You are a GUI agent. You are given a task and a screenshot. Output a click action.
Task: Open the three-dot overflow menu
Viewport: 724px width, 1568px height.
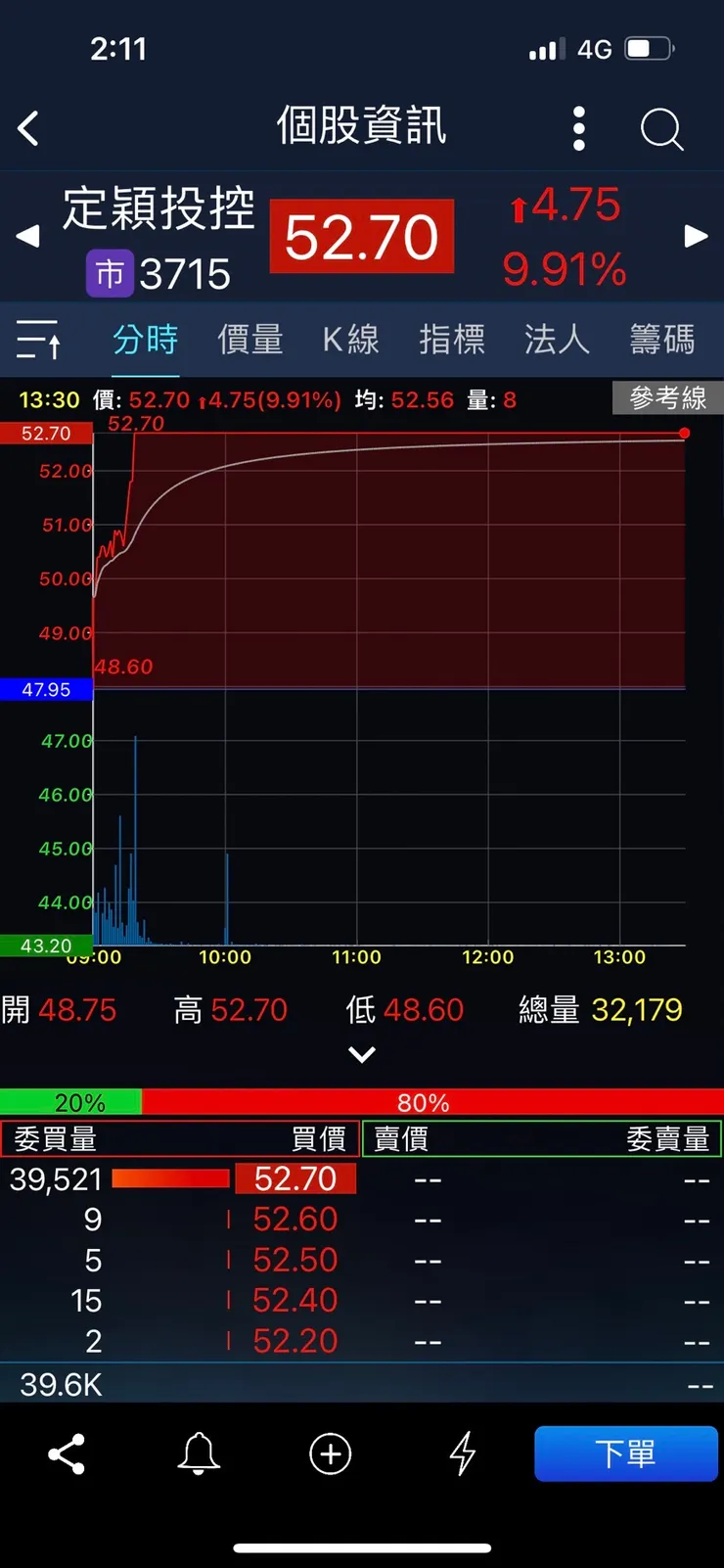tap(578, 128)
